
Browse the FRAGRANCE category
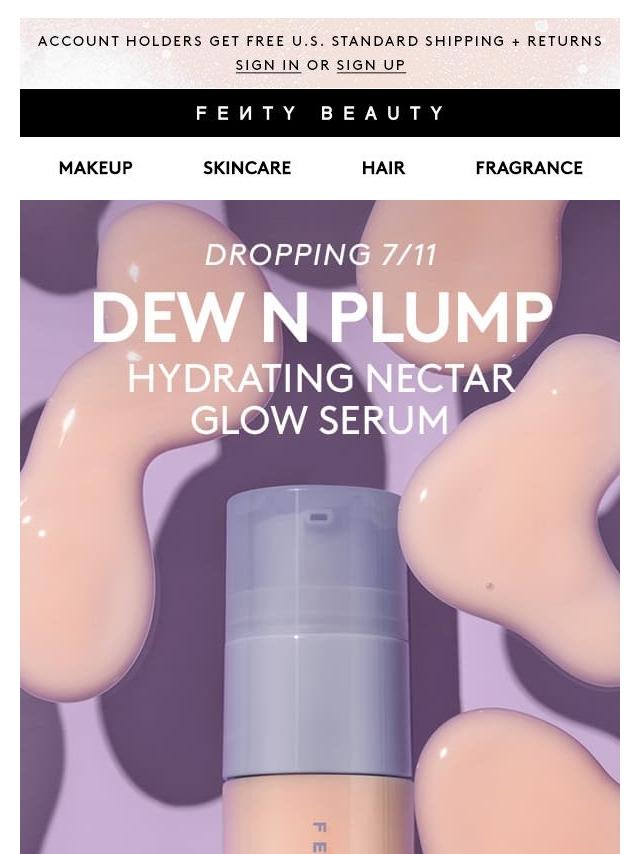[x=529, y=168]
